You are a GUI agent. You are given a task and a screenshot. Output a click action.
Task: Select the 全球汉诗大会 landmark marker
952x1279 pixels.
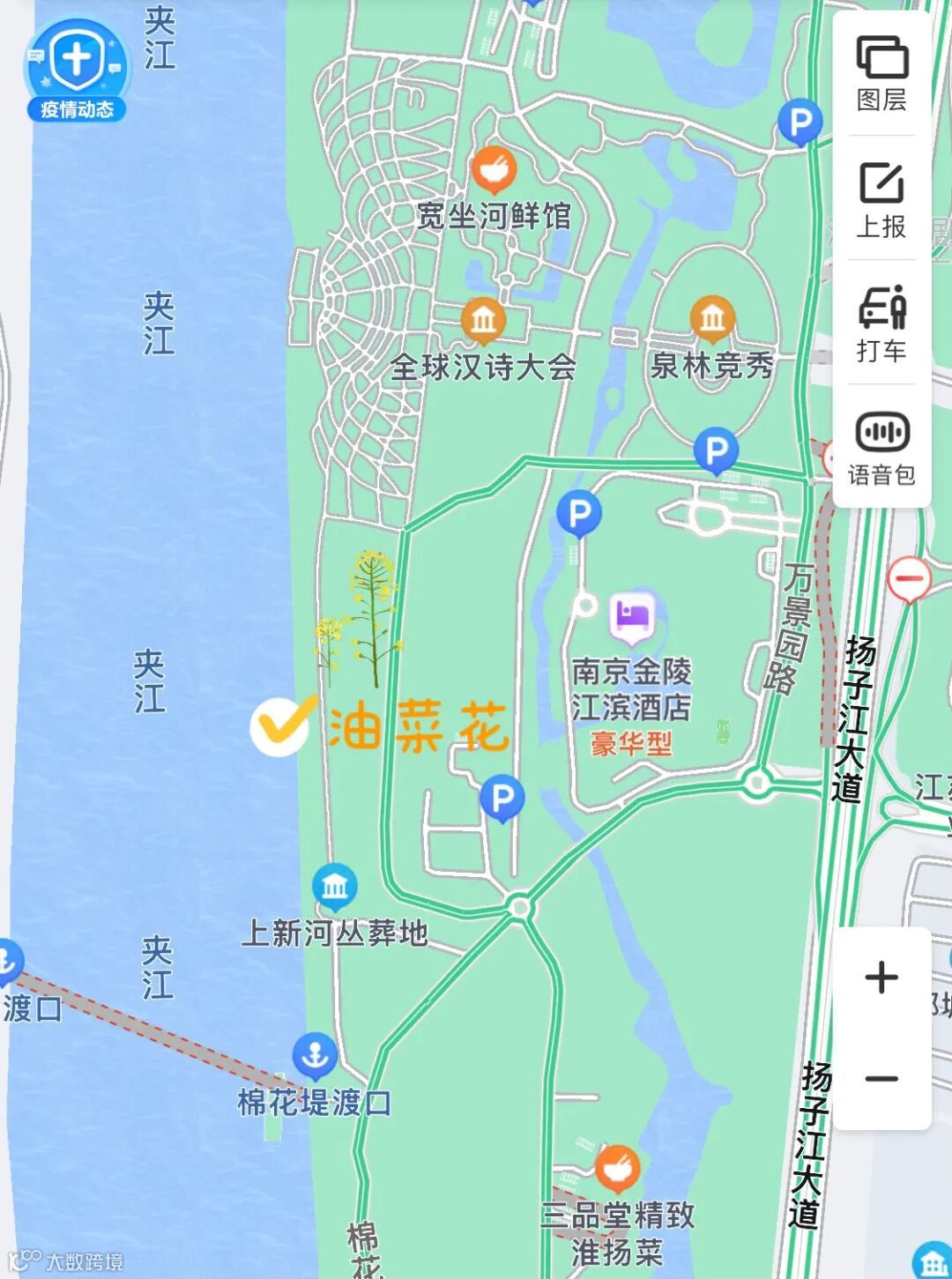(x=483, y=322)
